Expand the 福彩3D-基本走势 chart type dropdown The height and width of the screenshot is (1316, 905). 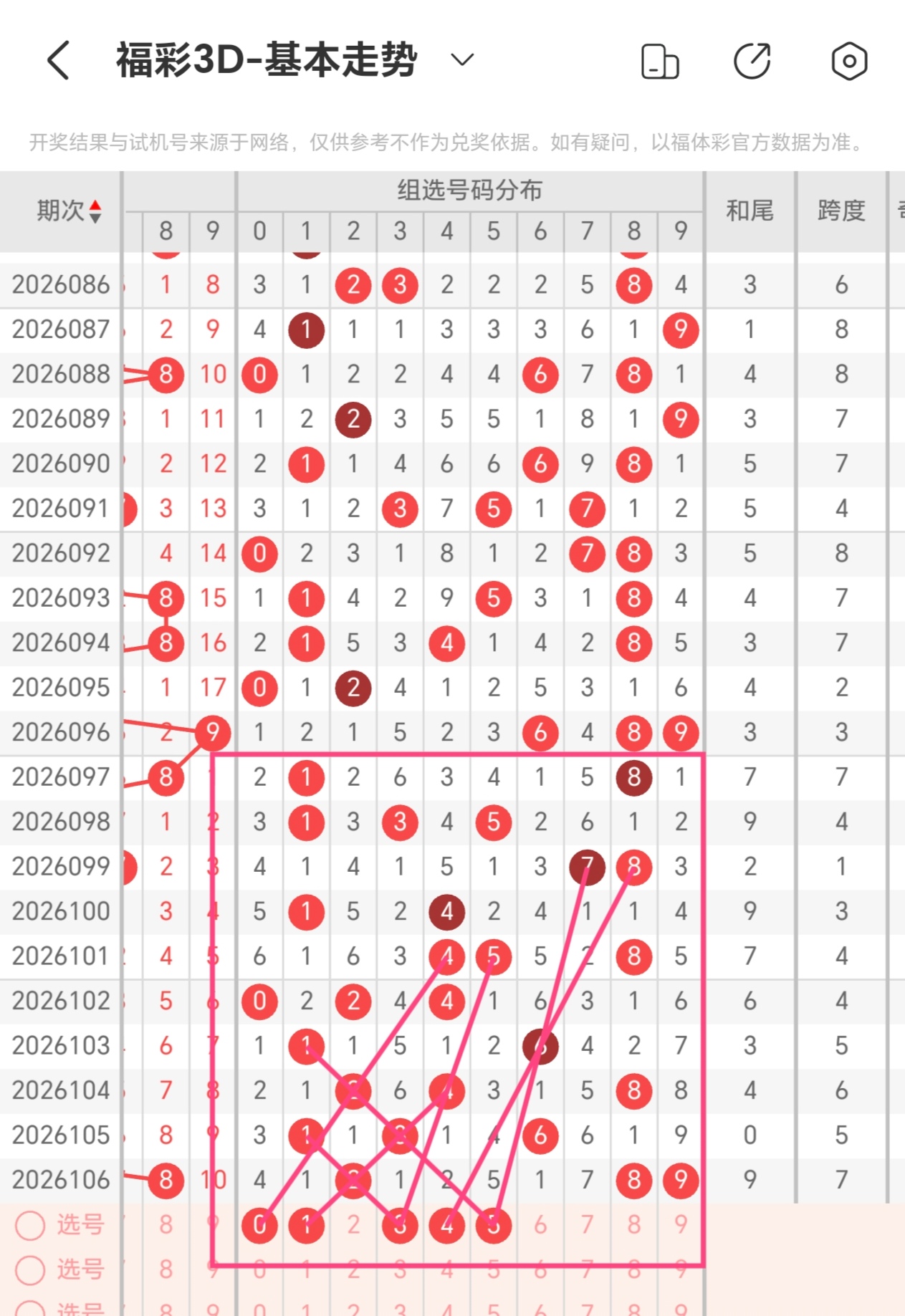click(x=462, y=60)
